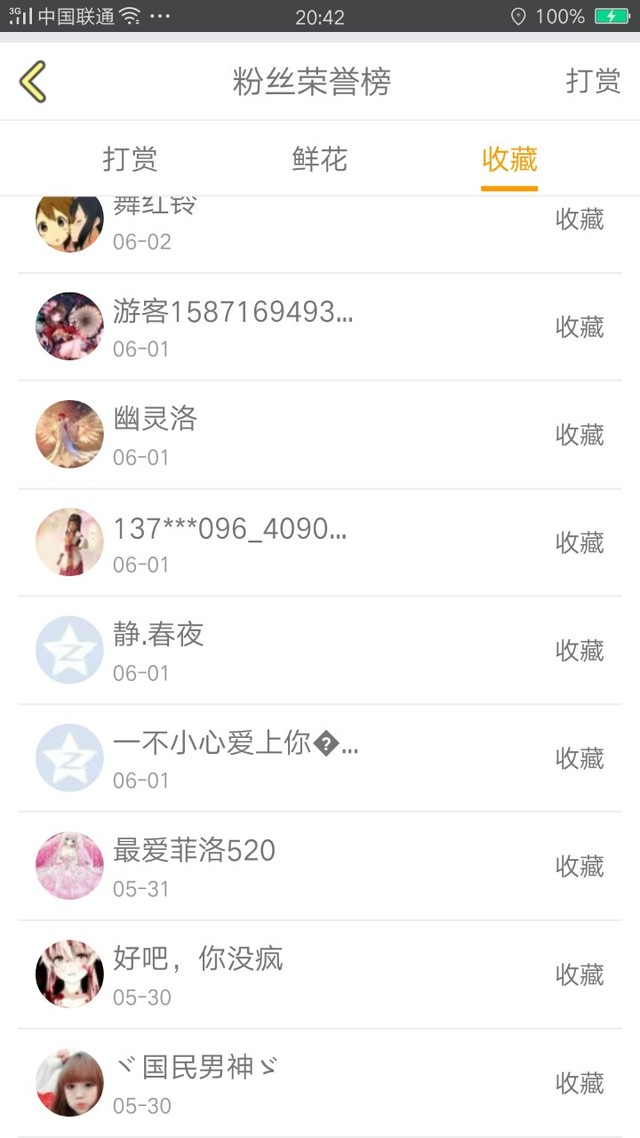View the row for 好吧，你没疯

(x=319, y=975)
